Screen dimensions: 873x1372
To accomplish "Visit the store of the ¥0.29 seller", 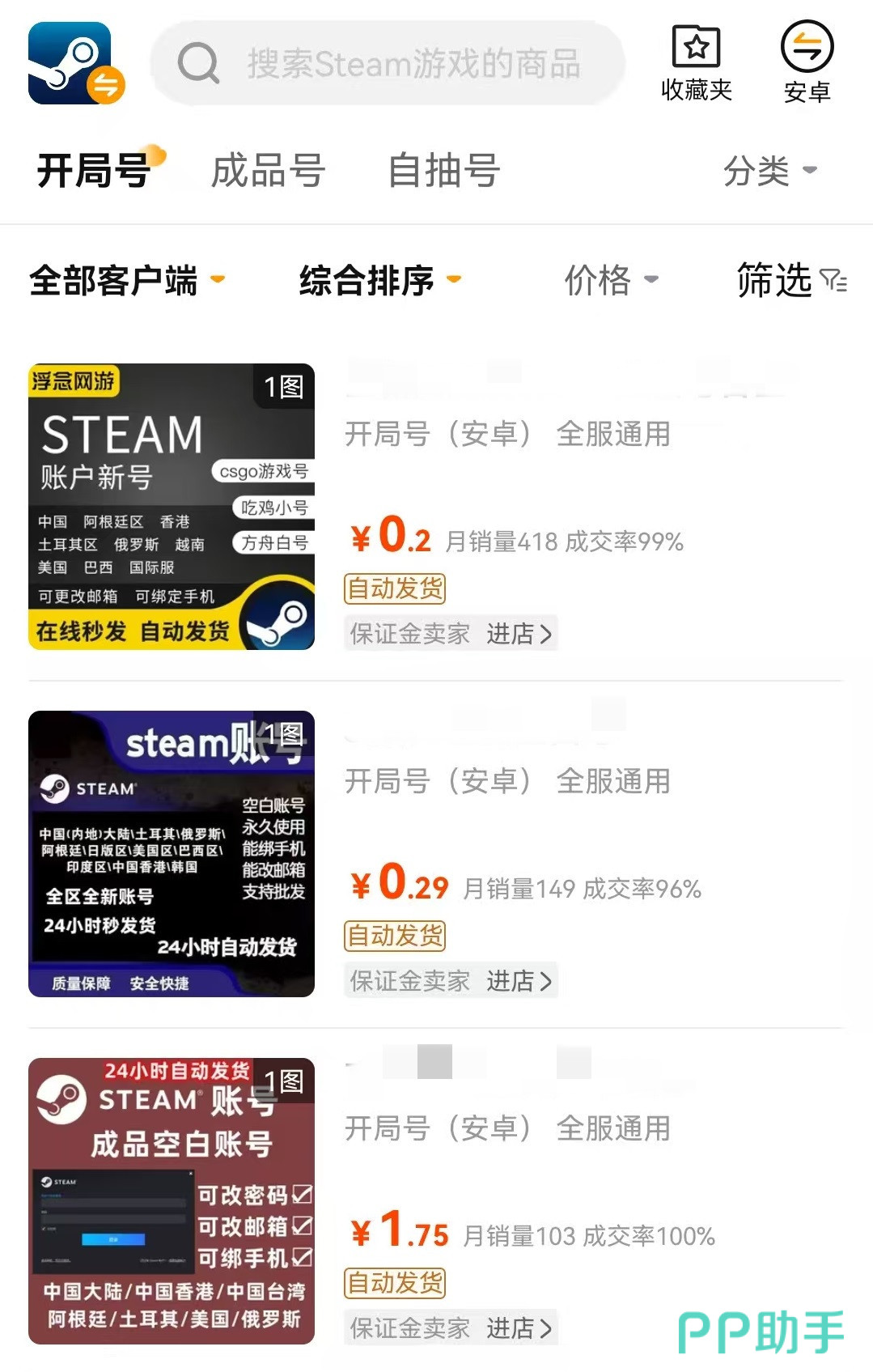I will pyautogui.click(x=519, y=981).
